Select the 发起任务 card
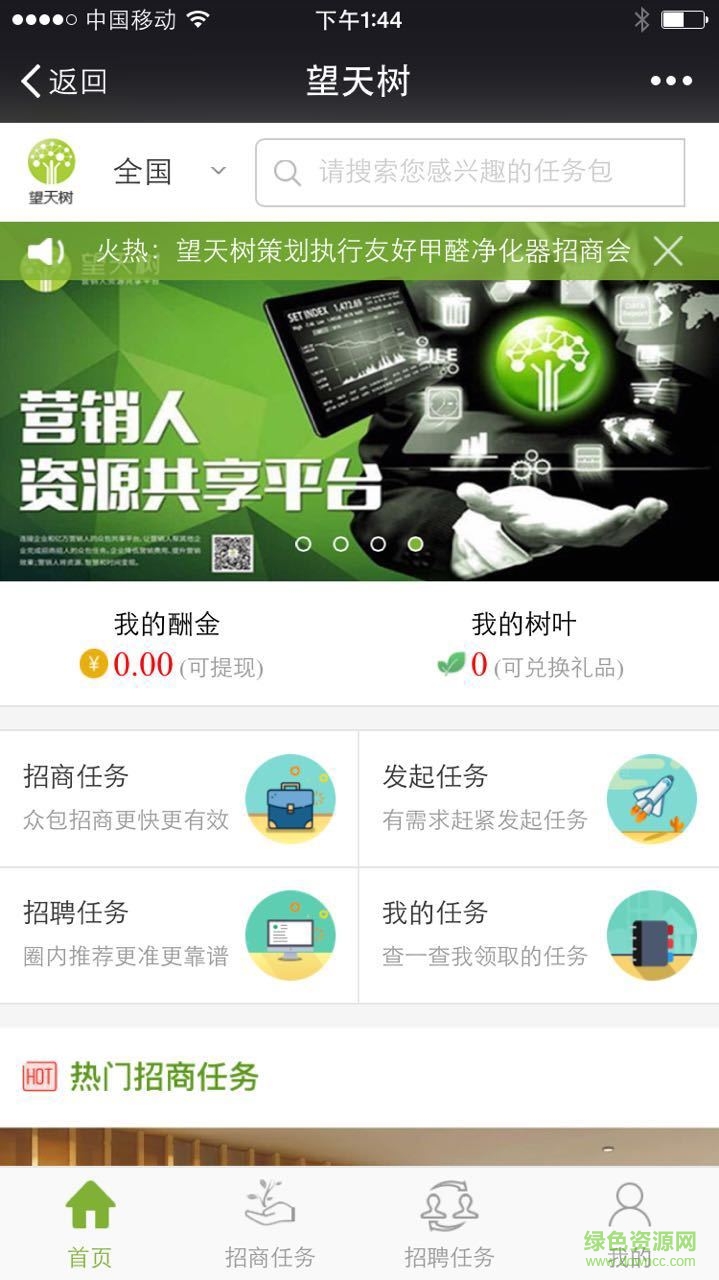The height and width of the screenshot is (1280, 719). click(x=538, y=798)
